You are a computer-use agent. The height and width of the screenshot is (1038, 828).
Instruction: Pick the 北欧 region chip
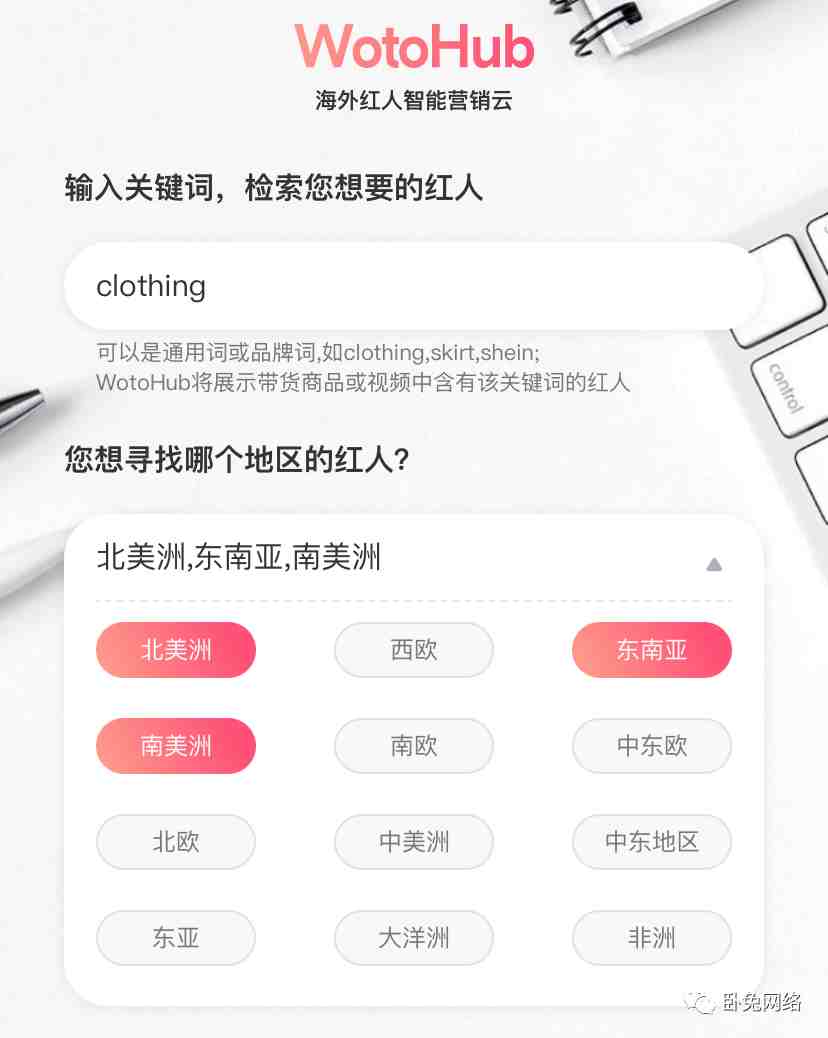pyautogui.click(x=176, y=842)
